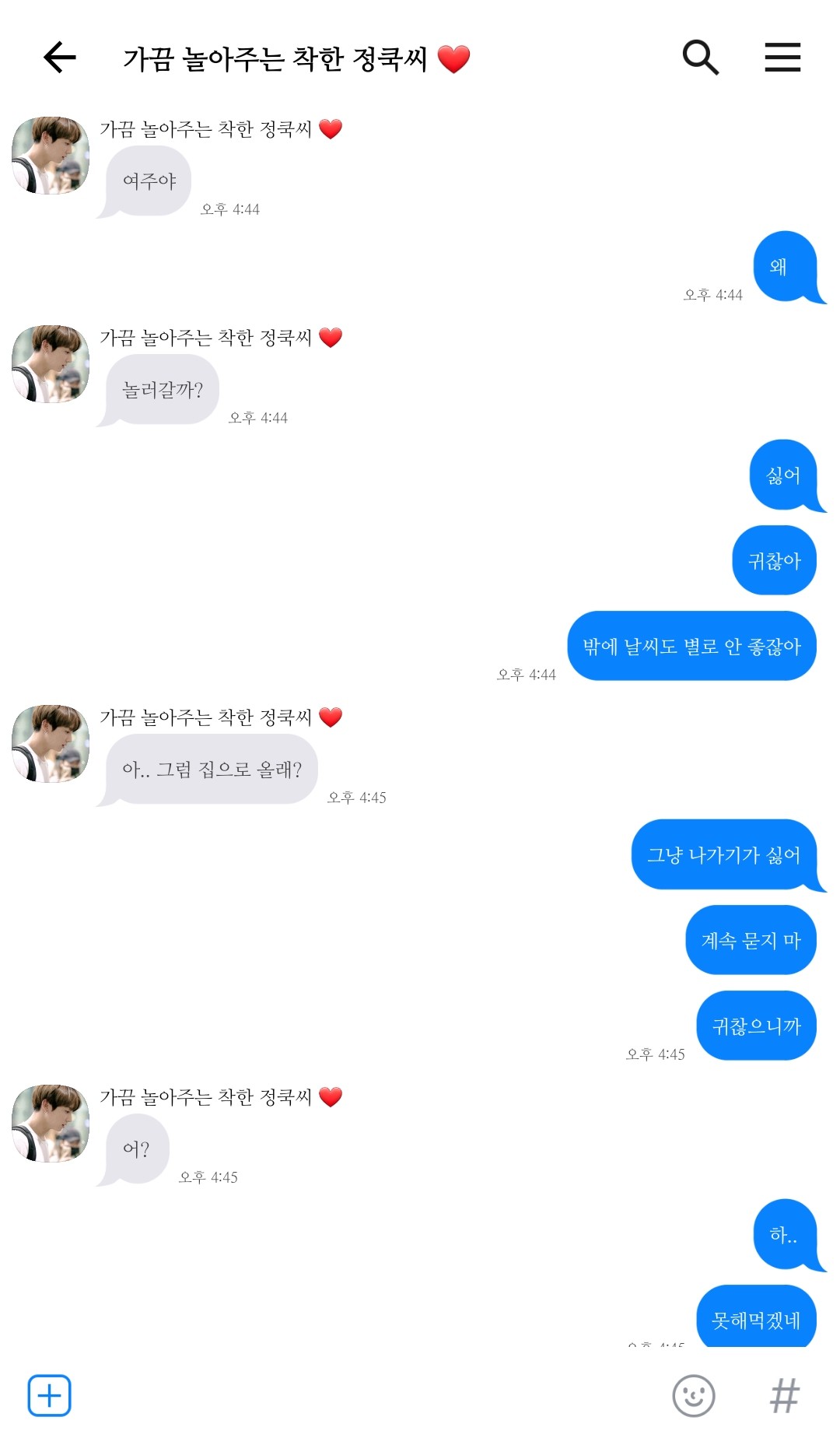Open profile picture beside the 놀러갈까? message
This screenshot has width=840, height=1445.
[x=51, y=364]
